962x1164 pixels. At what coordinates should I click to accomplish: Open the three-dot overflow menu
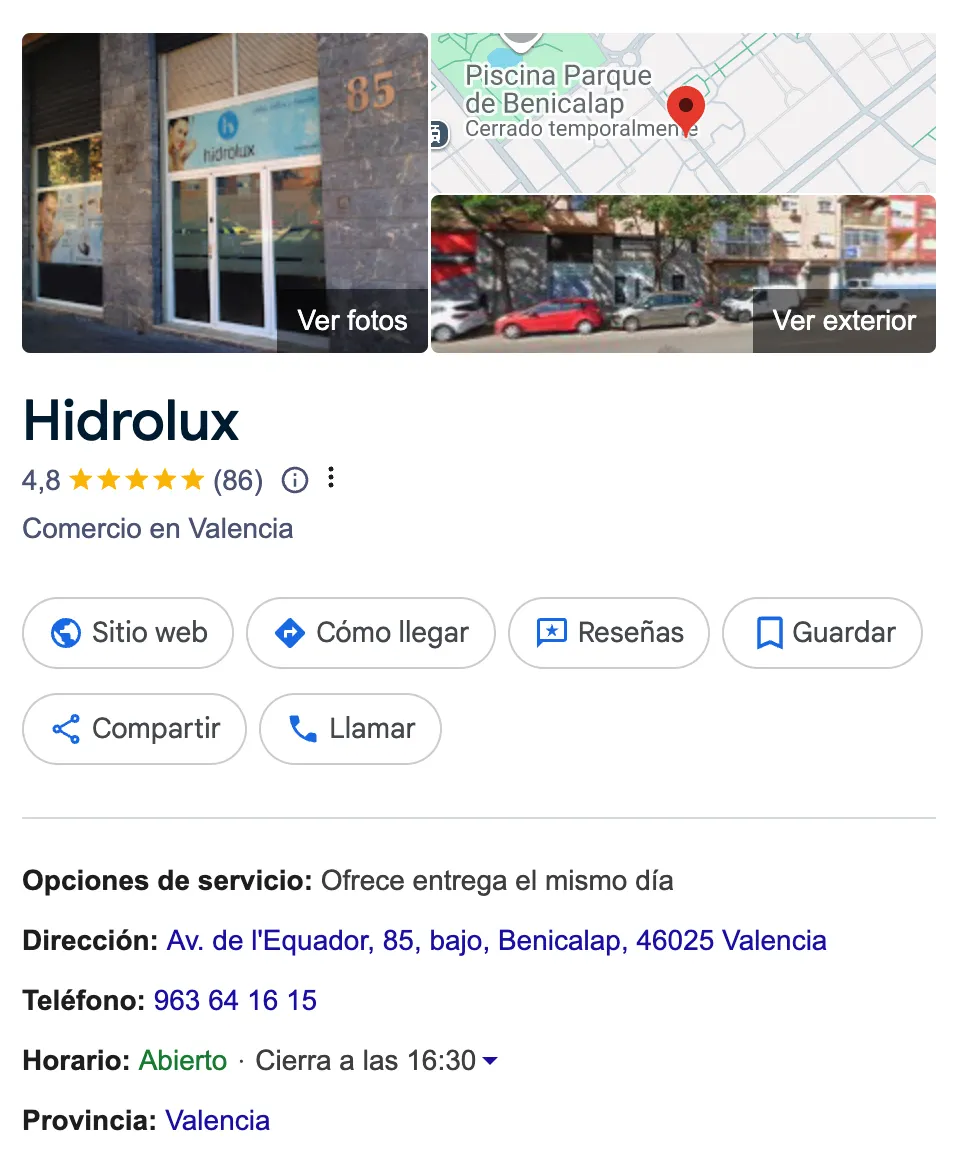click(x=331, y=479)
